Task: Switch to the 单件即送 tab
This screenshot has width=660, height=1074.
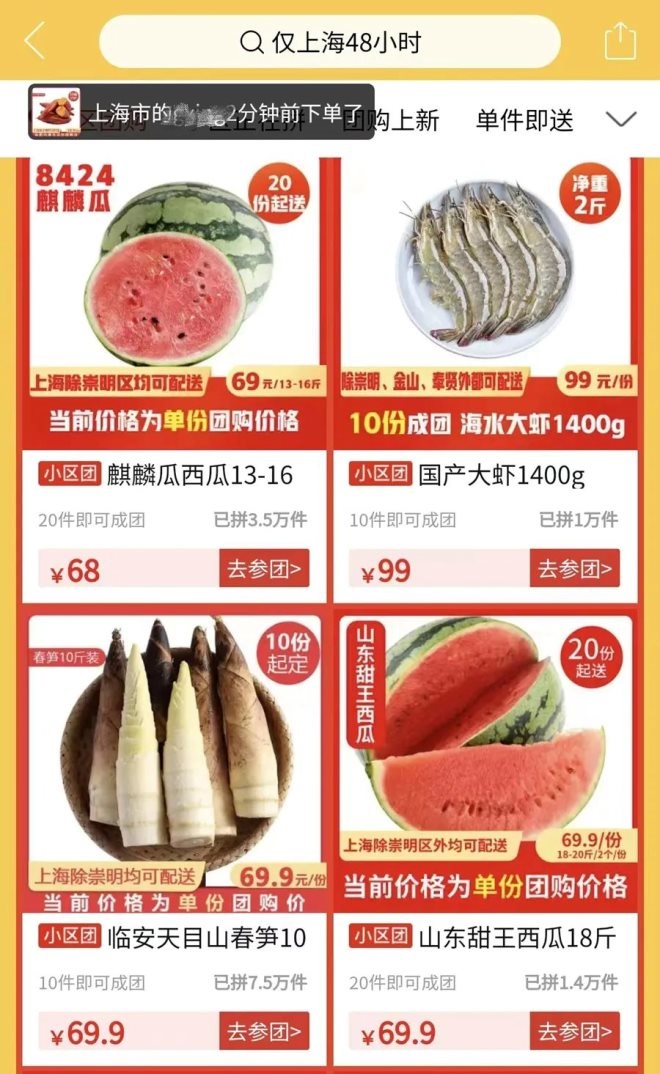Action: coord(524,121)
